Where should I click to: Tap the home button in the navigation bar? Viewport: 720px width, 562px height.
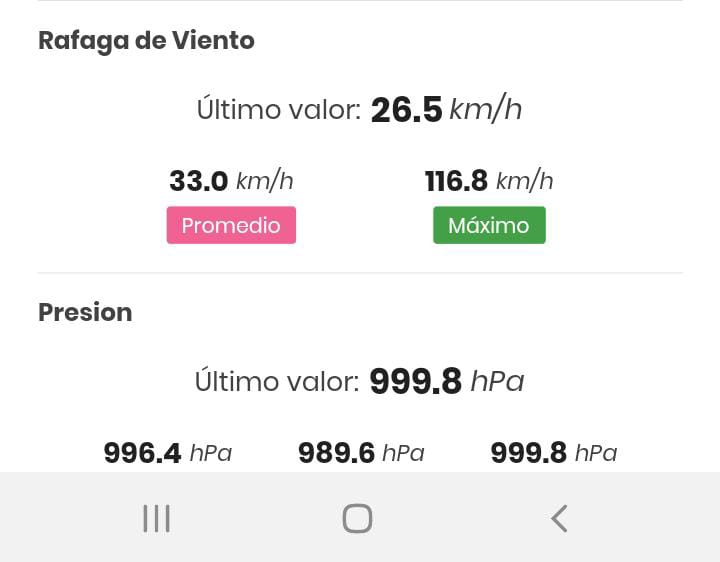tap(357, 518)
